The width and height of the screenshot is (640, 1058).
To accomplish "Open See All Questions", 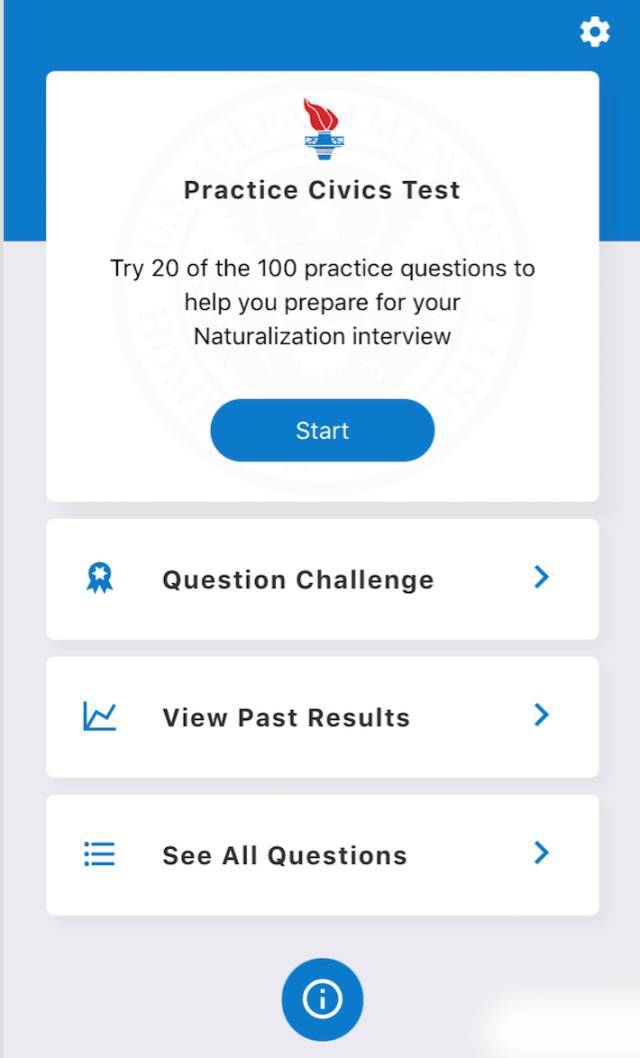I will pos(322,855).
